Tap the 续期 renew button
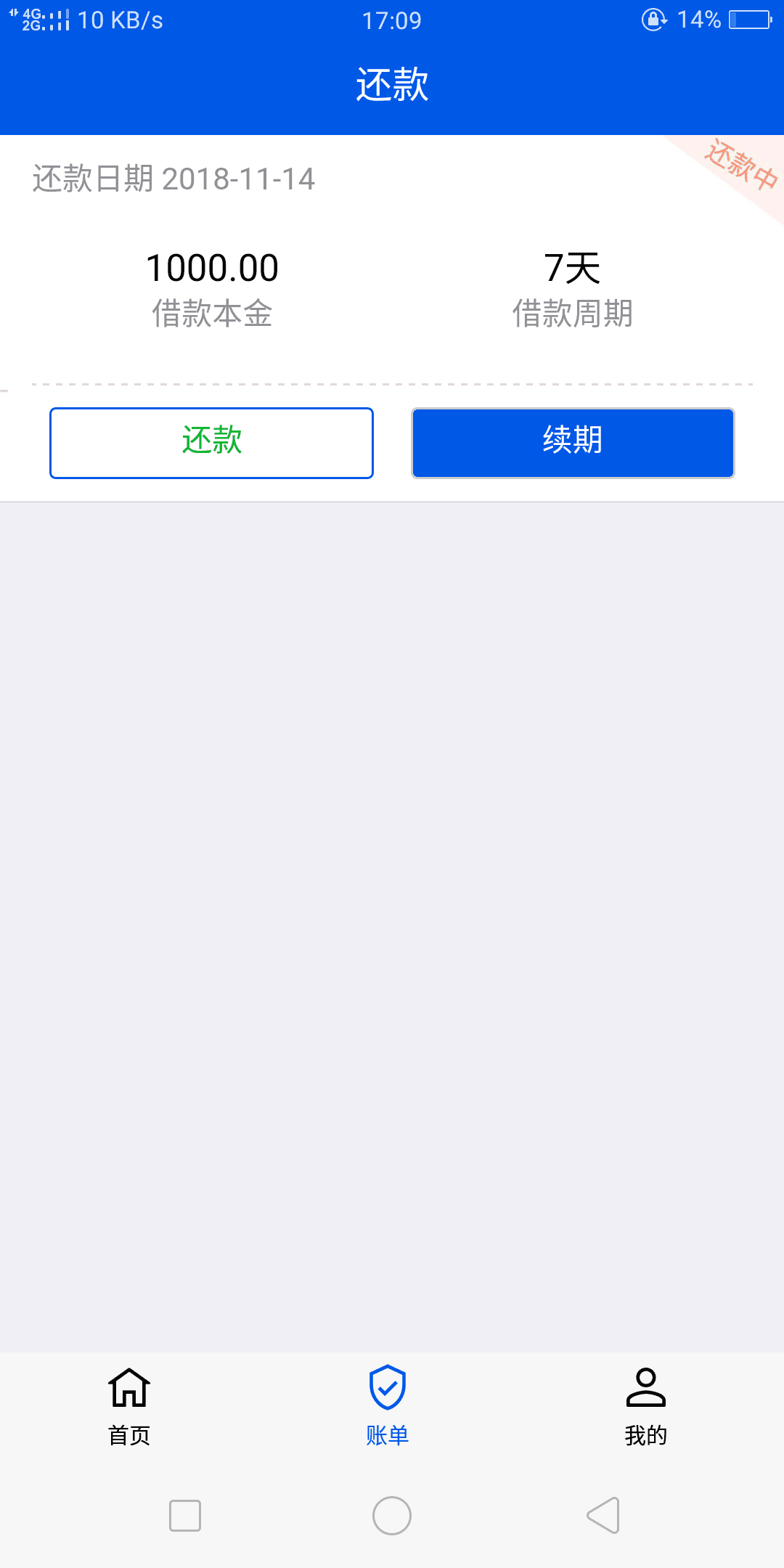Viewport: 784px width, 1568px height. 573,443
